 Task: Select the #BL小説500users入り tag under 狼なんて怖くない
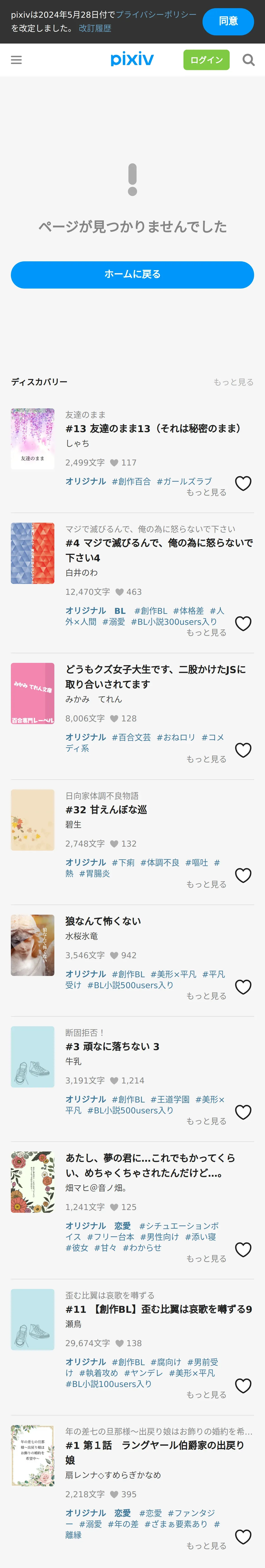[x=130, y=985]
